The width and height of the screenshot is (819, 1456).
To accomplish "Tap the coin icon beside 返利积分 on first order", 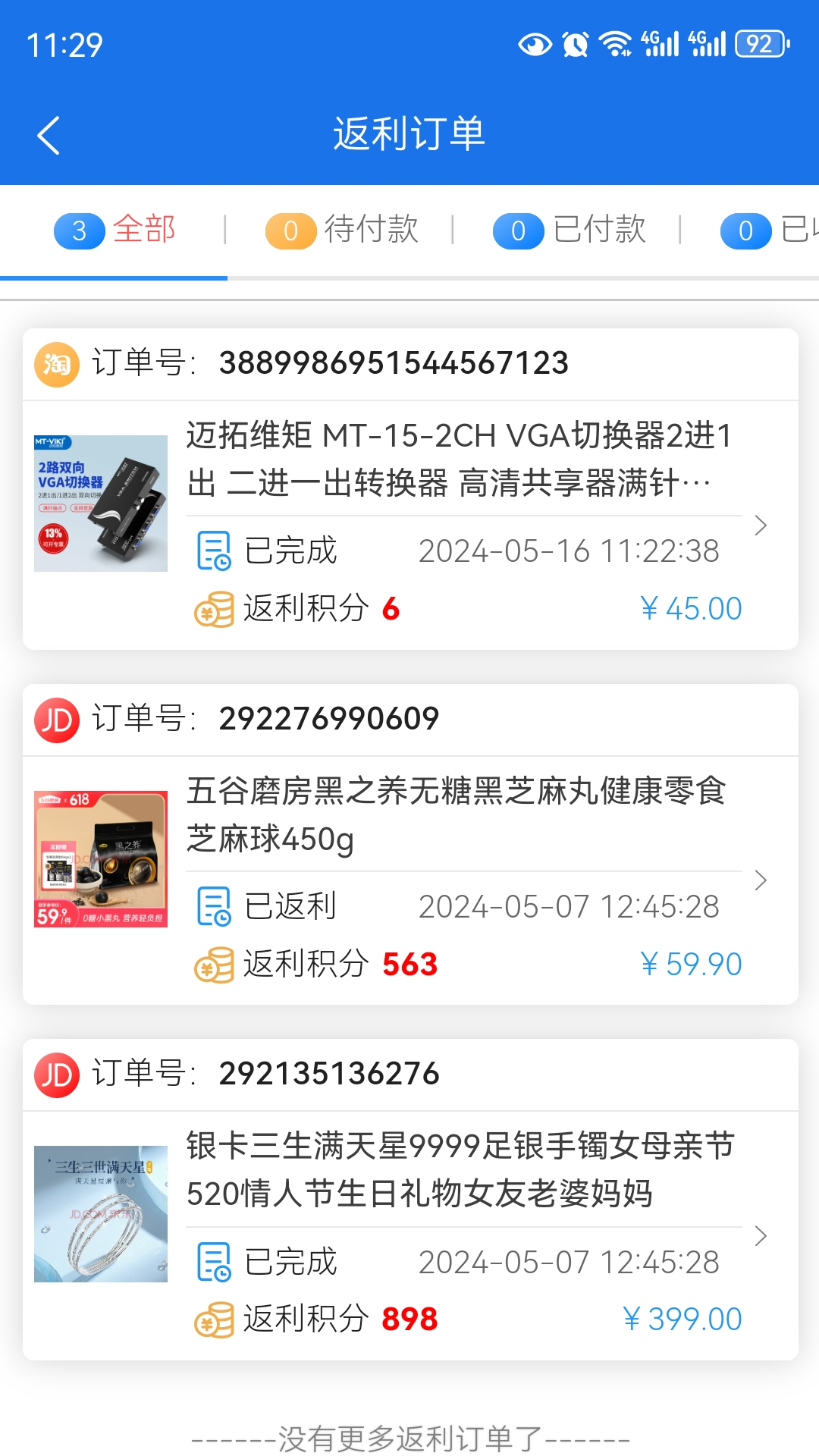I will 213,607.
